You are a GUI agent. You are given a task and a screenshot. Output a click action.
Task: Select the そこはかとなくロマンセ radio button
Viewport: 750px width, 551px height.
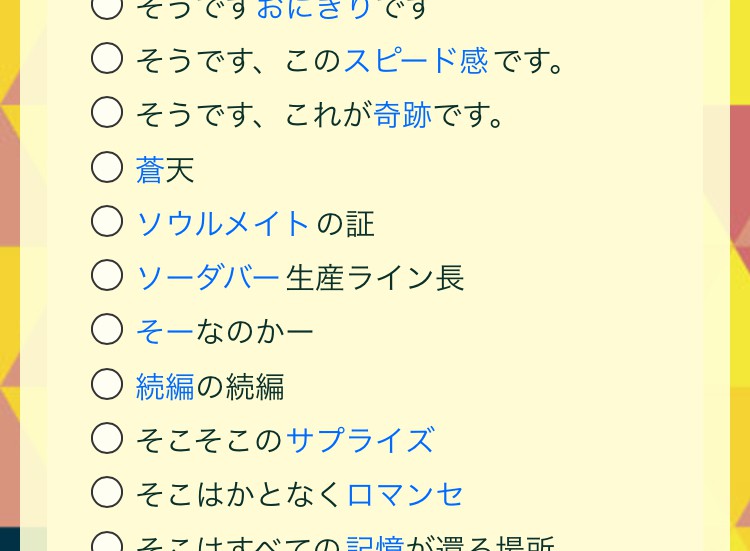(x=107, y=491)
